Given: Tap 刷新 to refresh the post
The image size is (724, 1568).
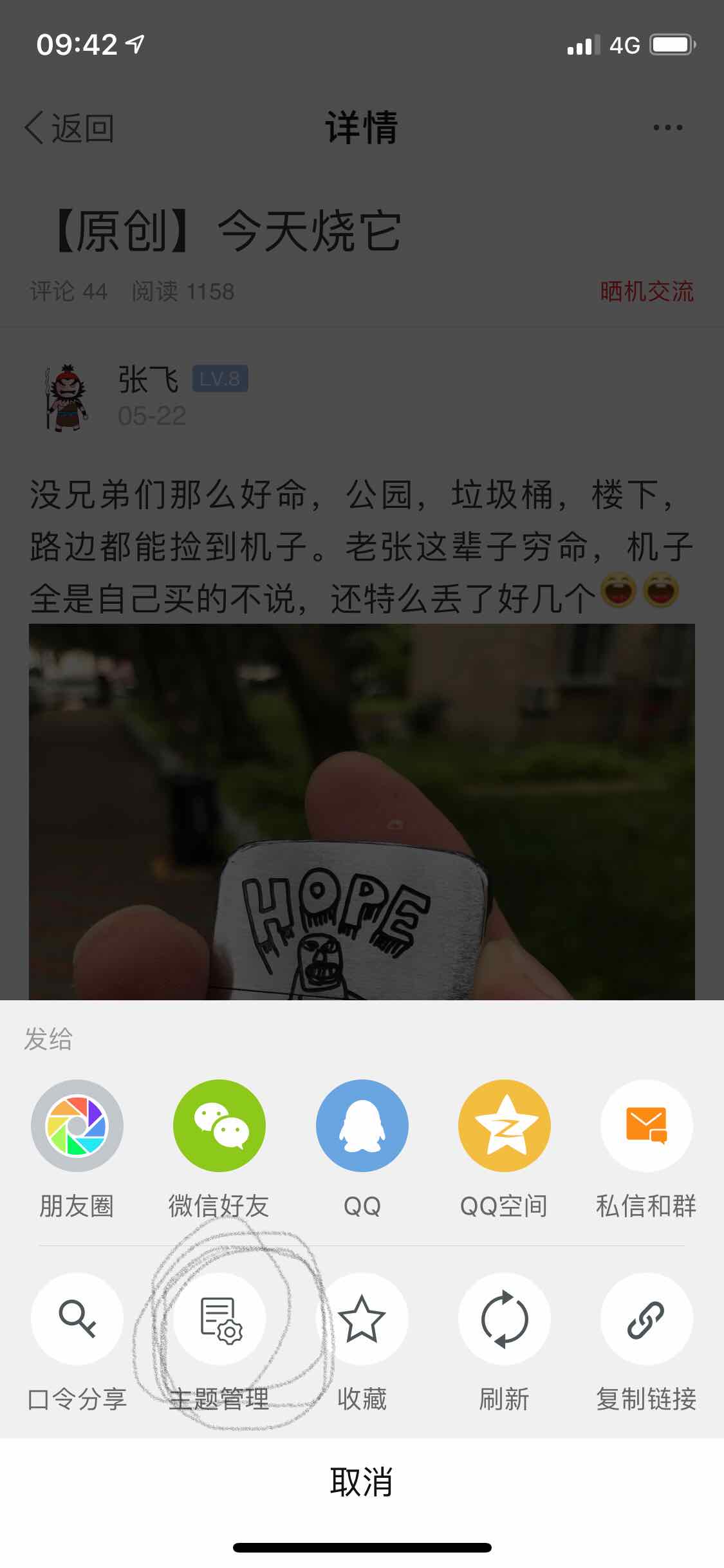Looking at the screenshot, I should [504, 1319].
